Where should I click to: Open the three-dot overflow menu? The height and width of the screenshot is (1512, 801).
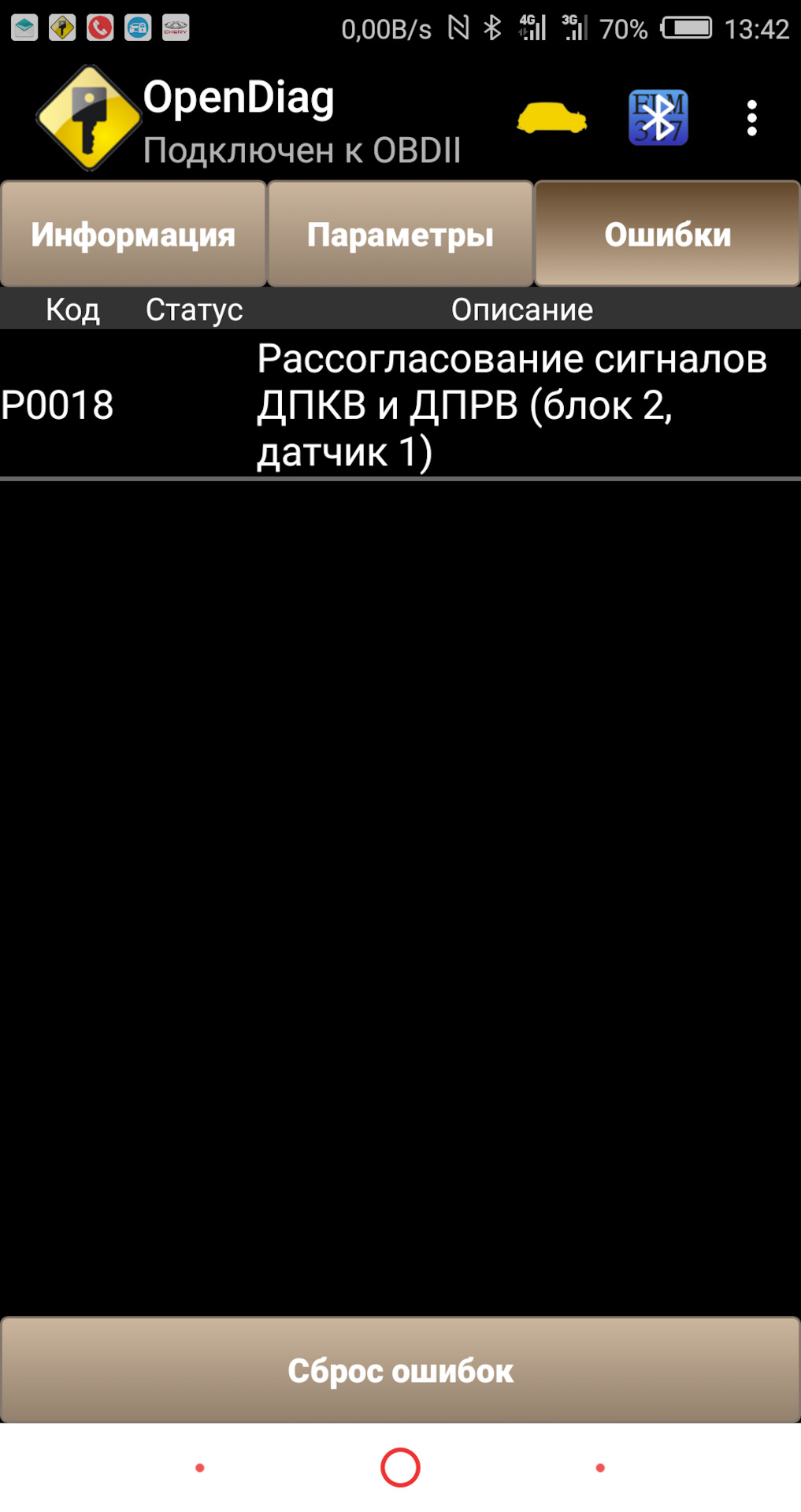point(751,118)
